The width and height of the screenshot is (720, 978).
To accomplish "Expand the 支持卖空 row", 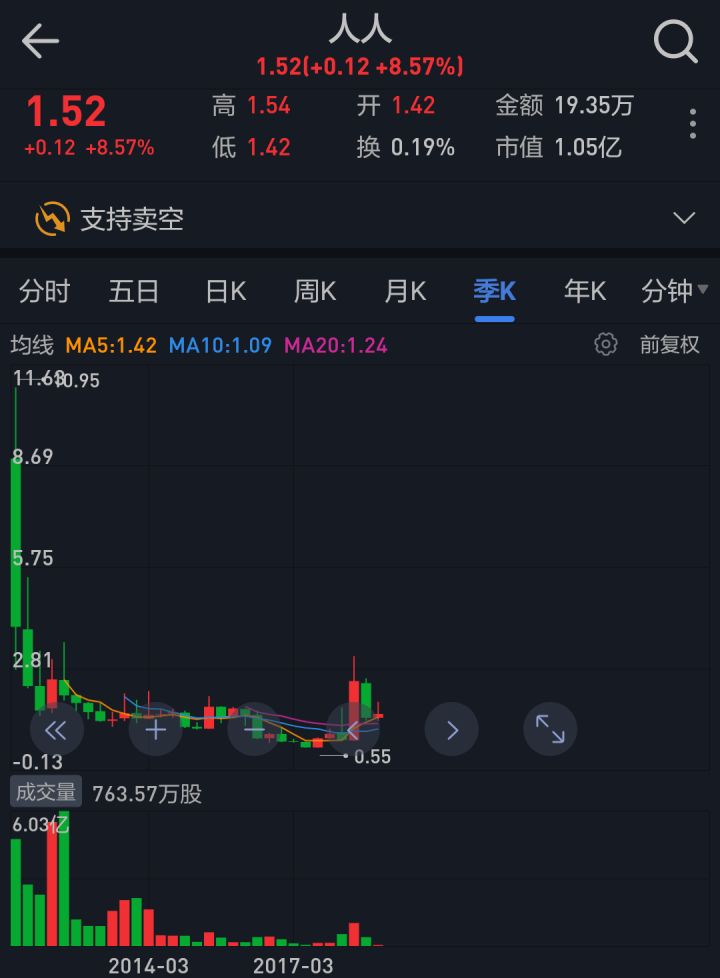I will tap(684, 218).
